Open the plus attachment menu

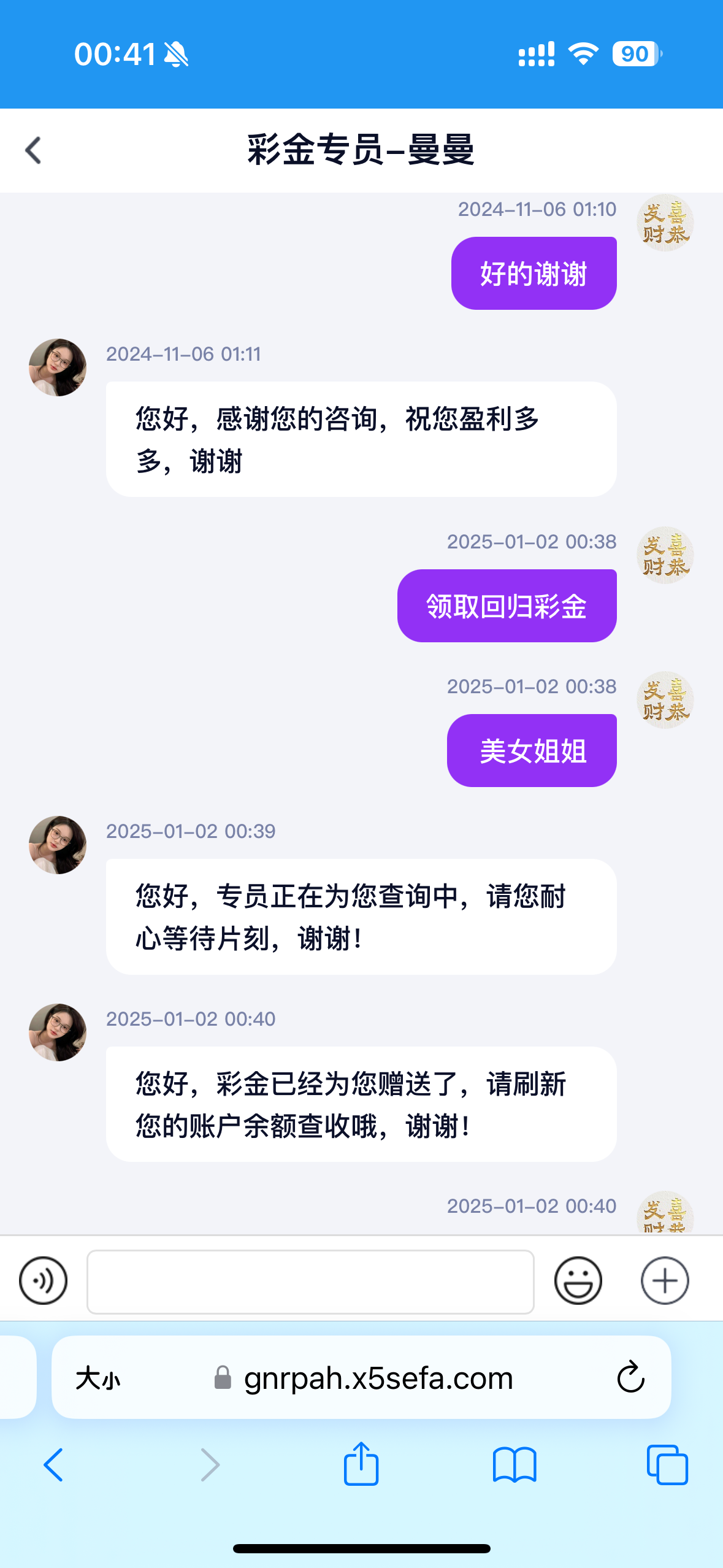[665, 1280]
